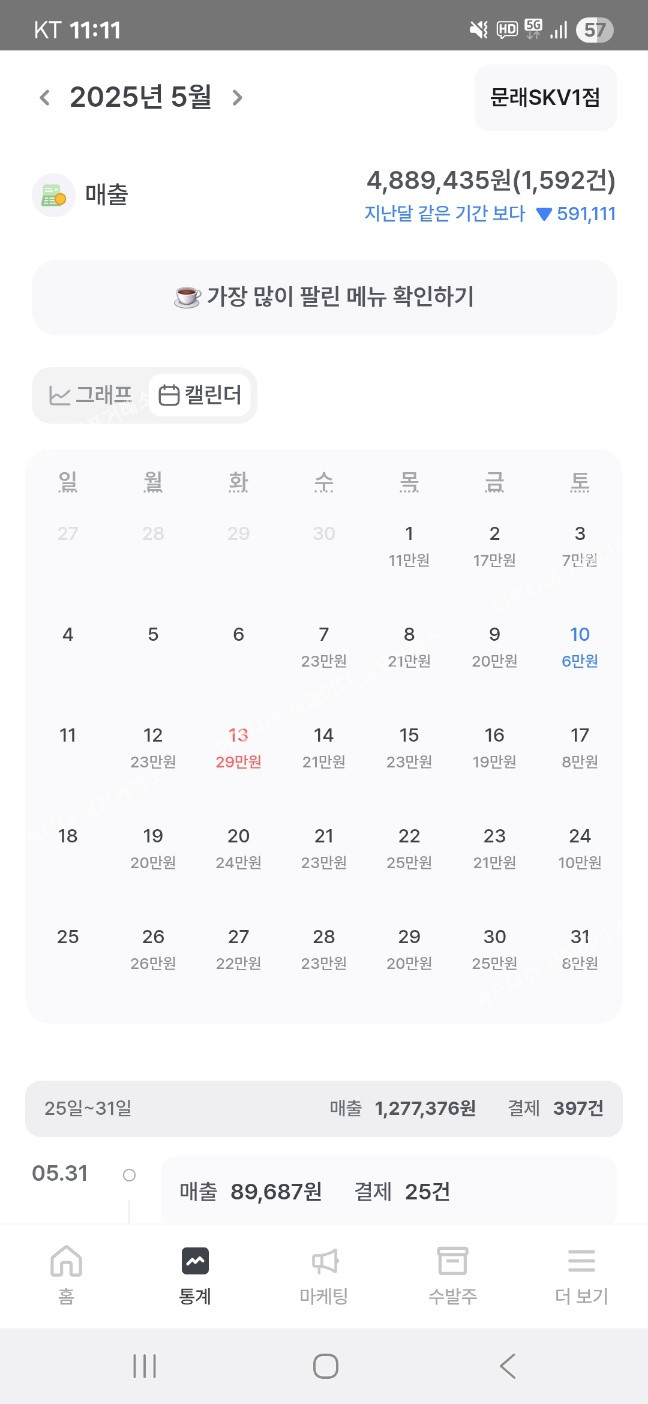Image resolution: width=648 pixels, height=1404 pixels.
Task: Open the 문래SKV1점 store selector
Action: (x=545, y=97)
